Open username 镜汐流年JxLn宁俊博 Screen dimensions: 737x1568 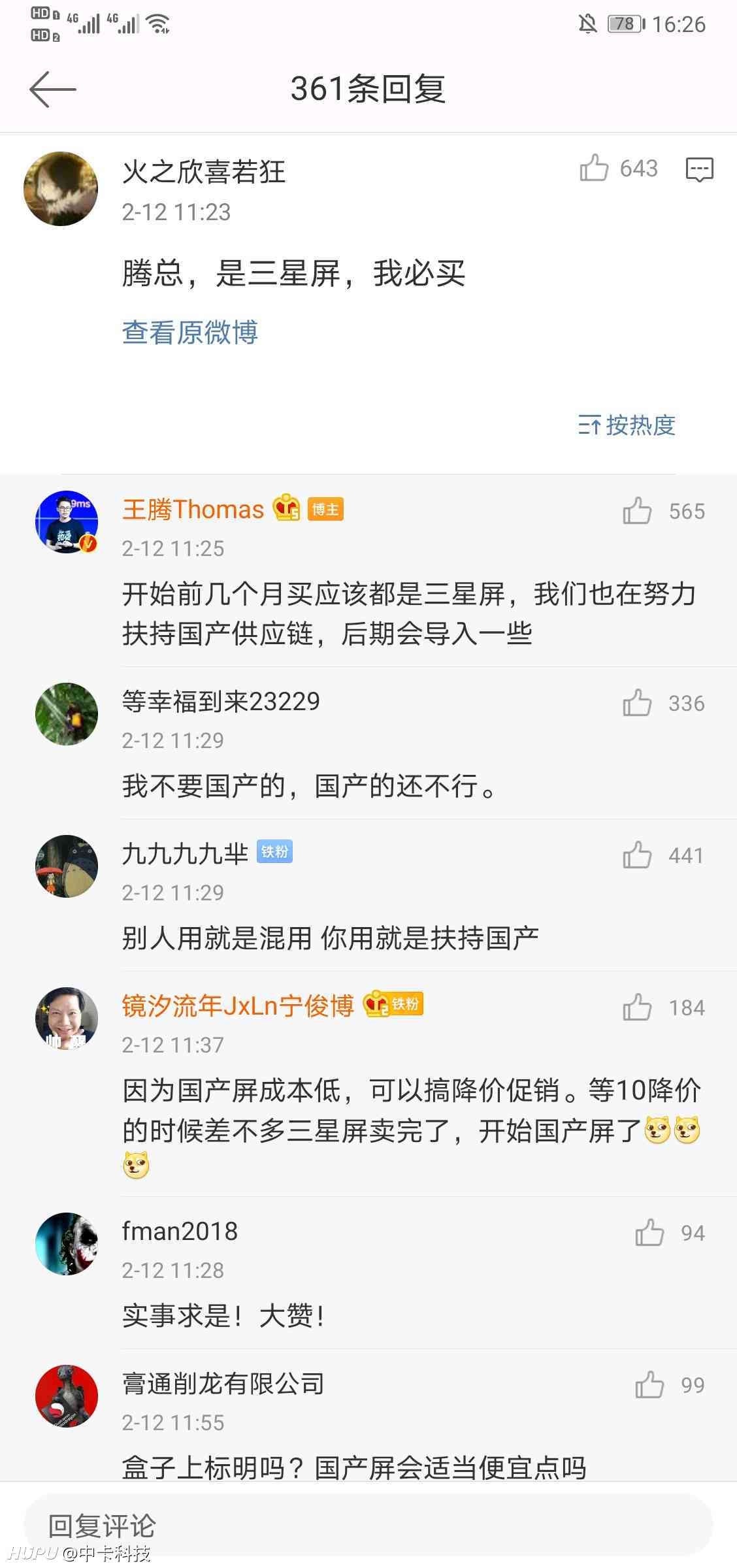click(238, 1005)
